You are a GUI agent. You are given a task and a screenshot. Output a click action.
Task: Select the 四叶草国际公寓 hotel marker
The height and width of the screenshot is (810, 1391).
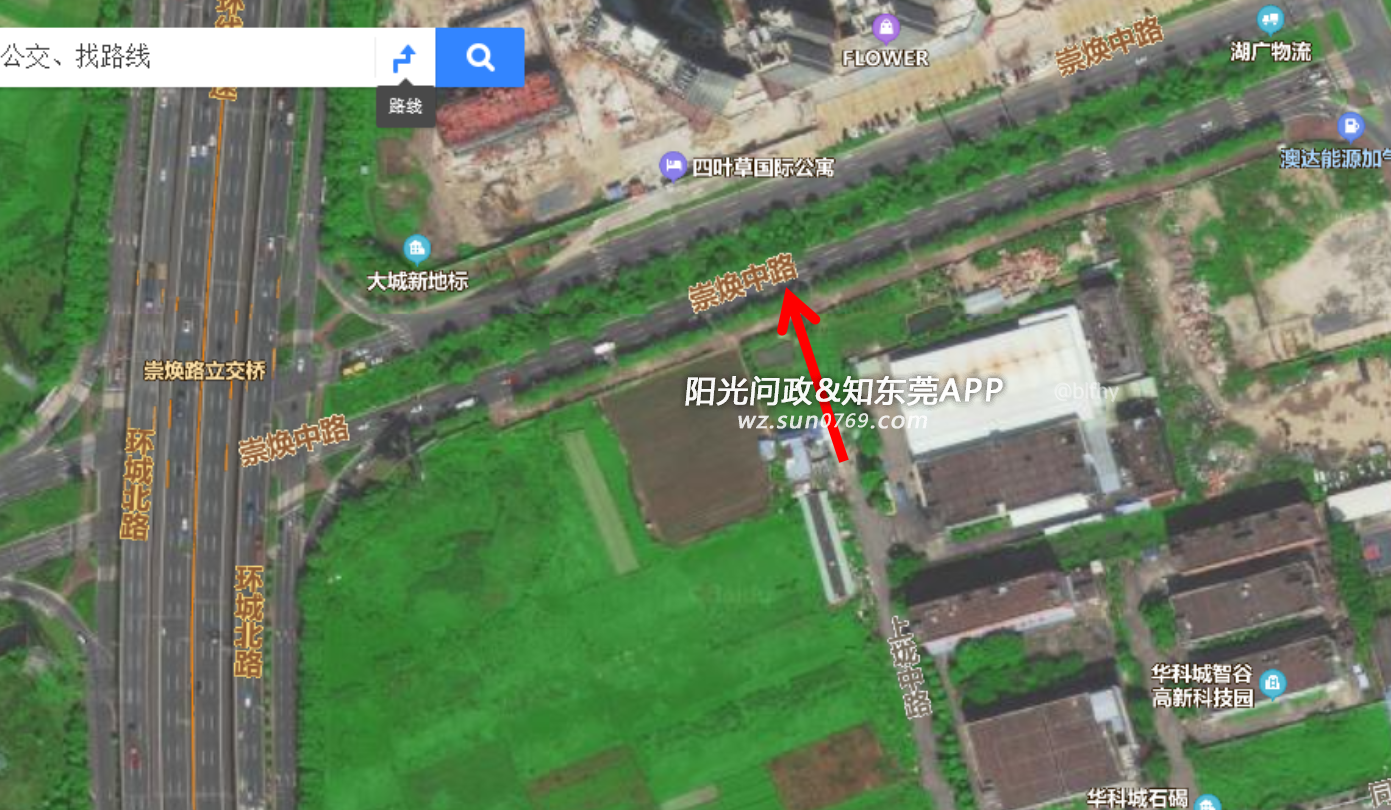673,165
